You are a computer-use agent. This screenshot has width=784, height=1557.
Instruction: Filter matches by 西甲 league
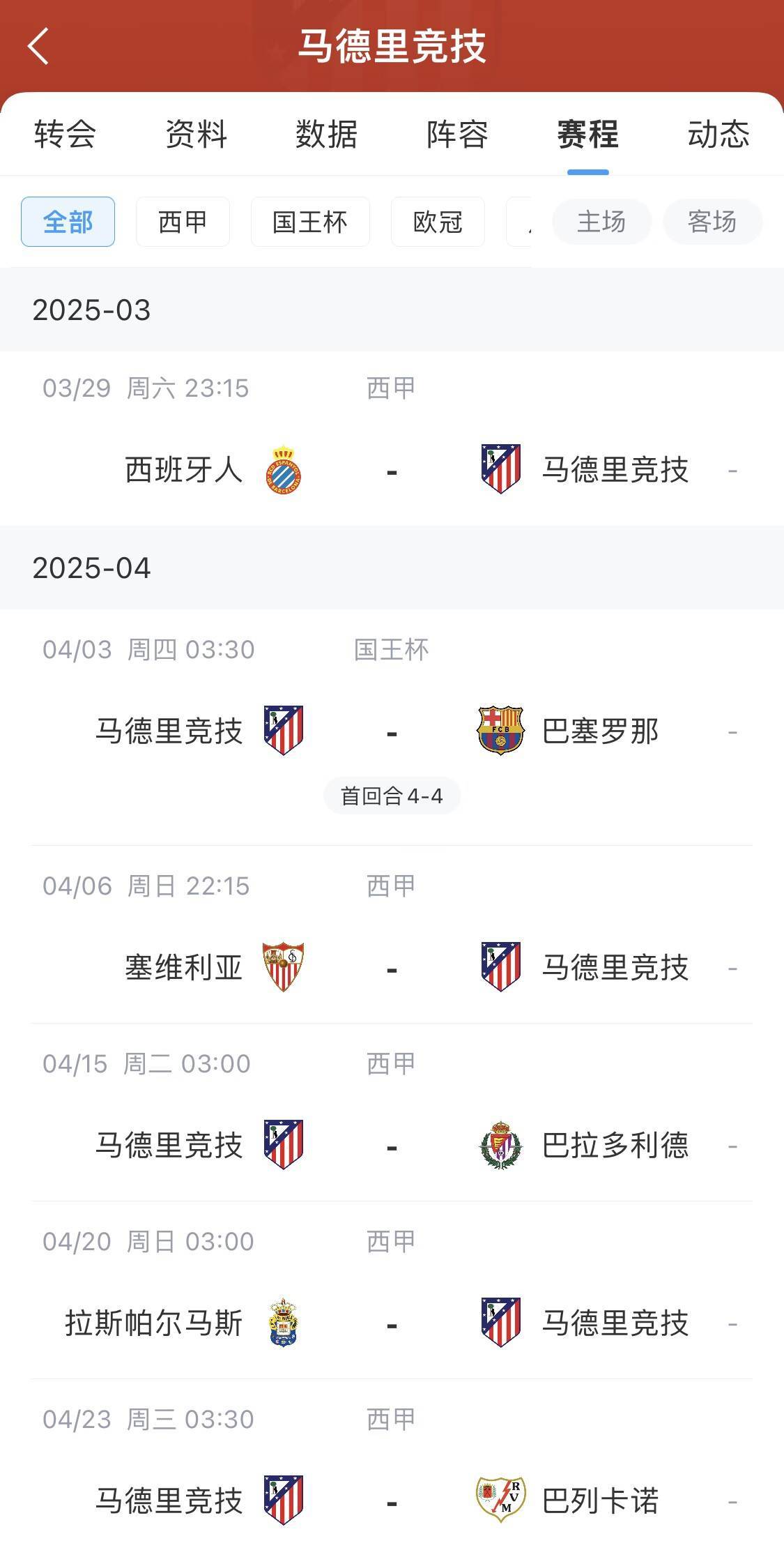coord(183,222)
